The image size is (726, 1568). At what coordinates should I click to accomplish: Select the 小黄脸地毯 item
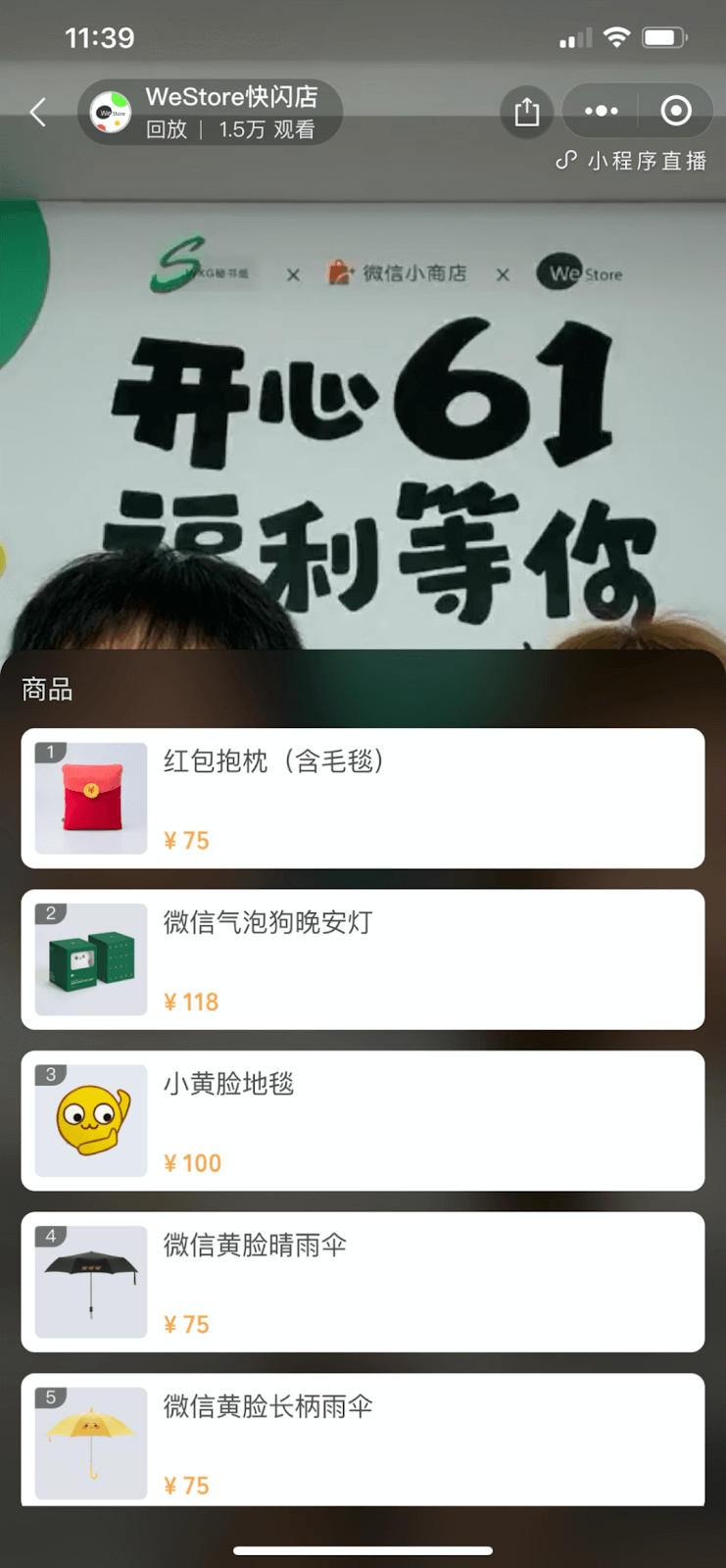coord(363,1120)
